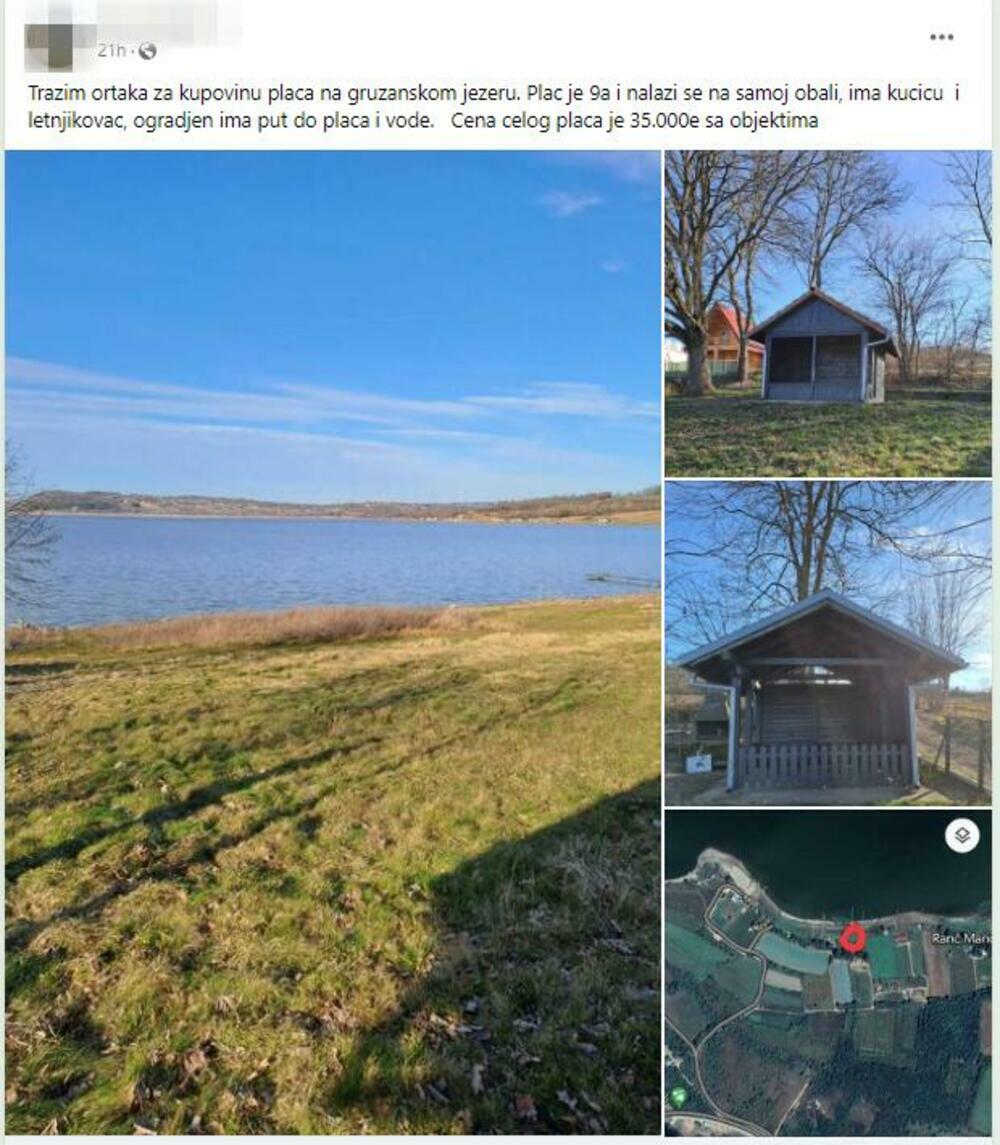
Task: Open the satellite map image with red marker
Action: coord(827,970)
